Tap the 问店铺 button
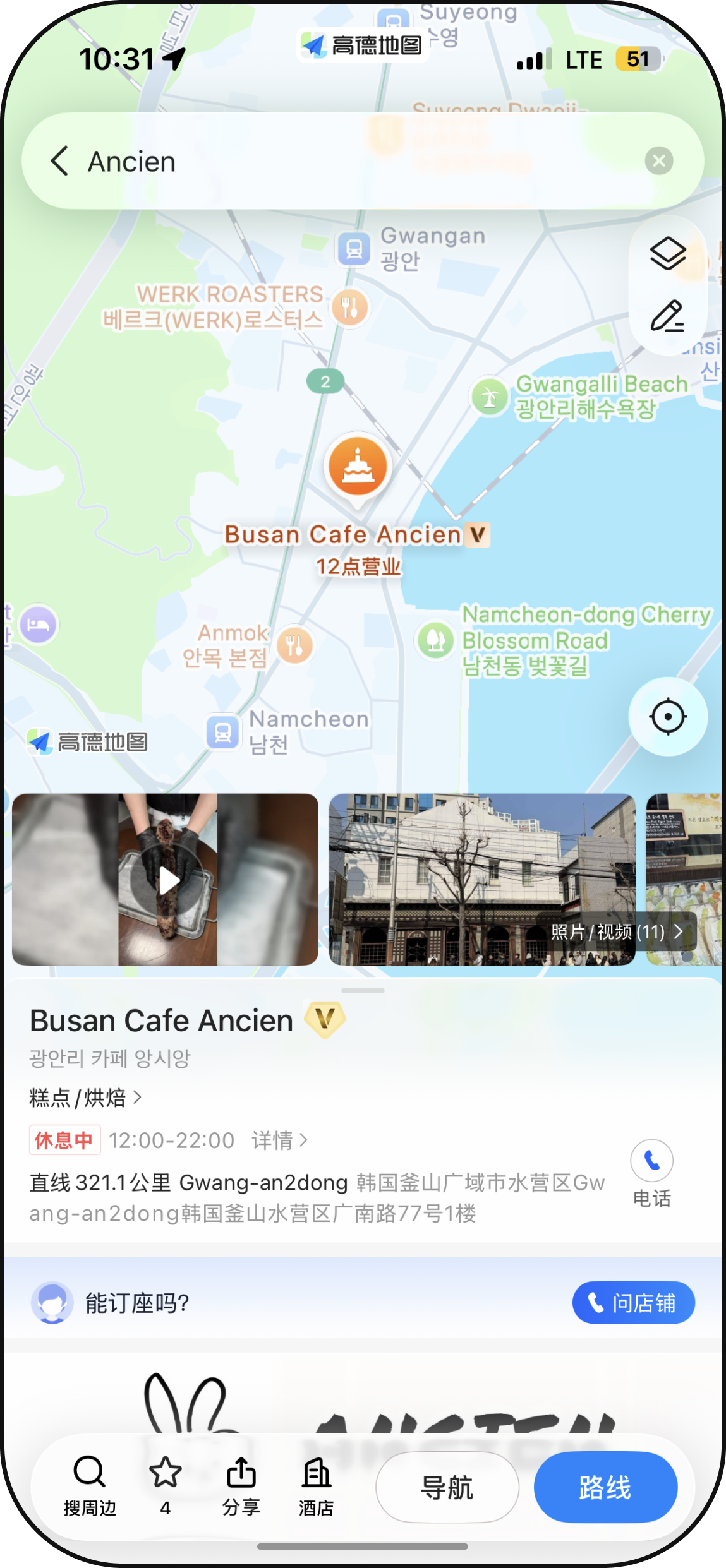726x1568 pixels. tap(633, 1302)
